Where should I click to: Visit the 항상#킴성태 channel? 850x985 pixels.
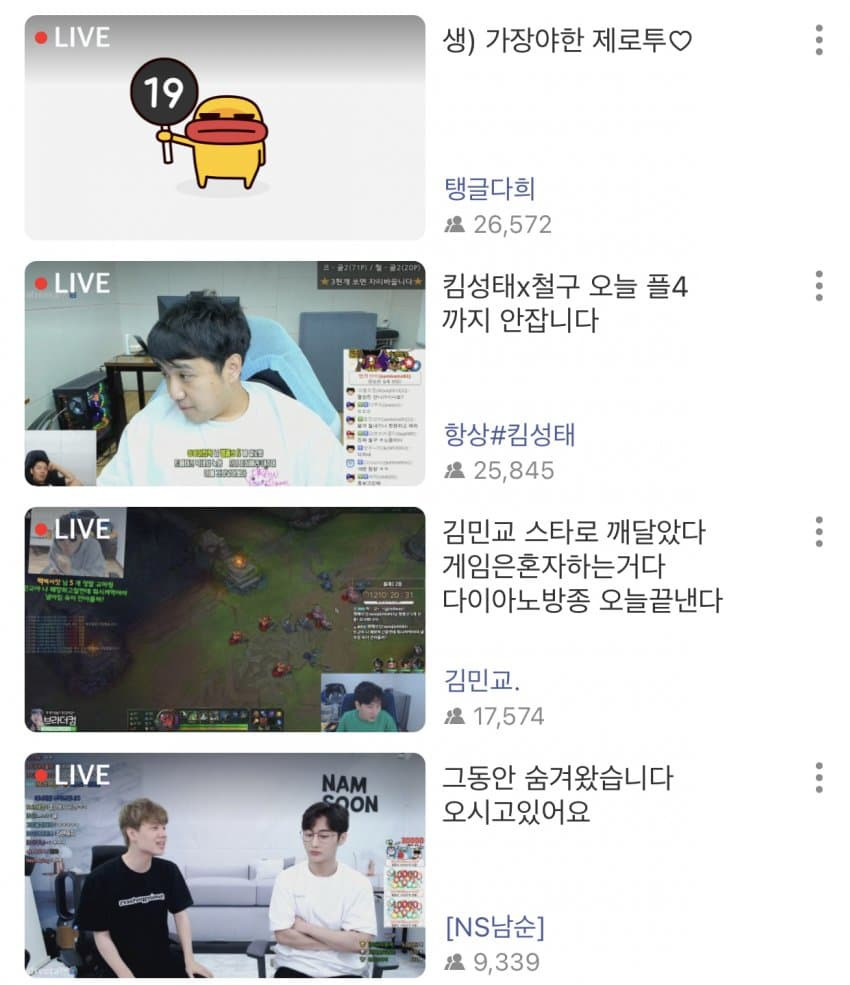(509, 434)
